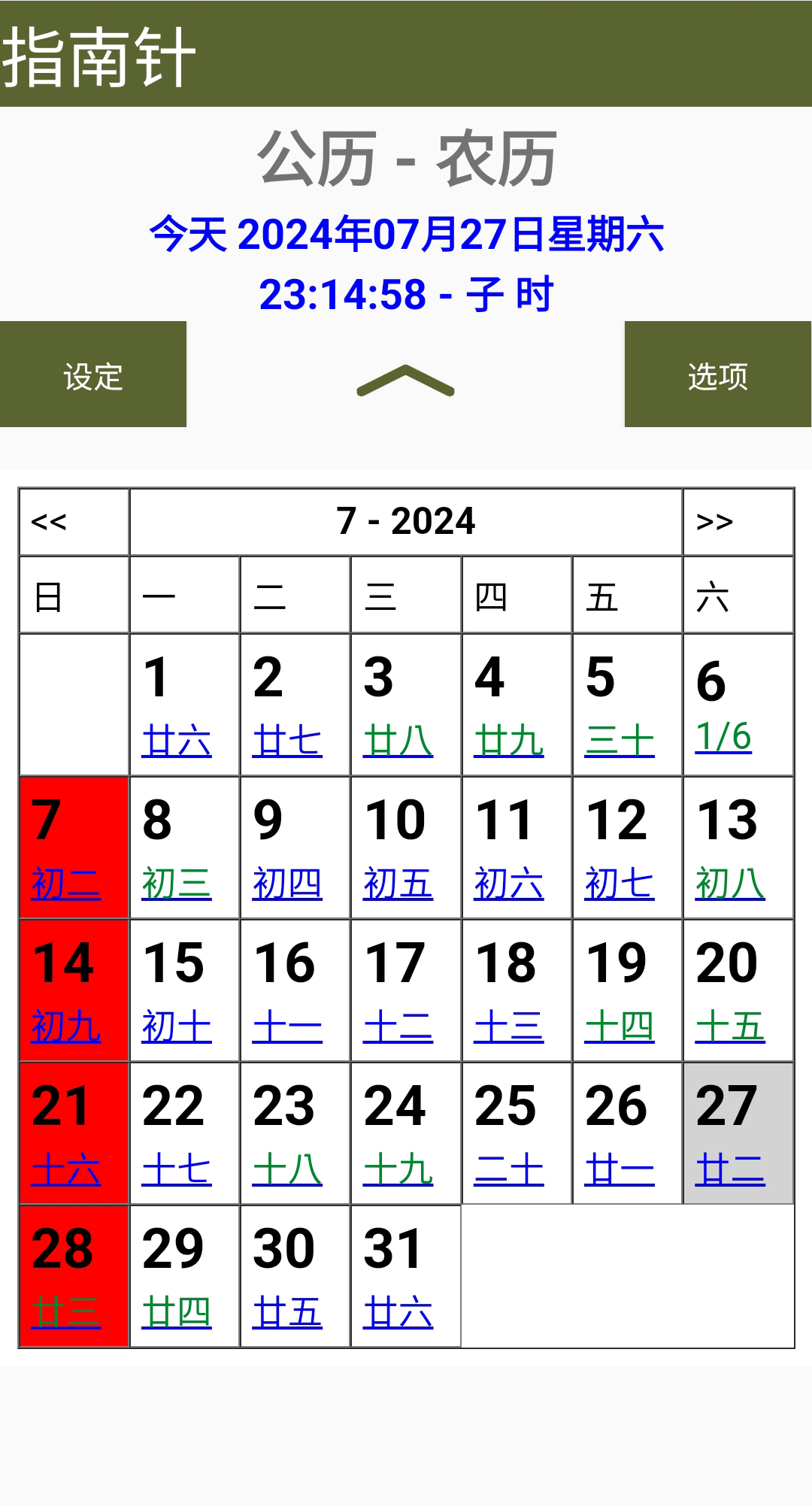Open the 设定 settings button
812x1510 pixels.
[x=93, y=374]
